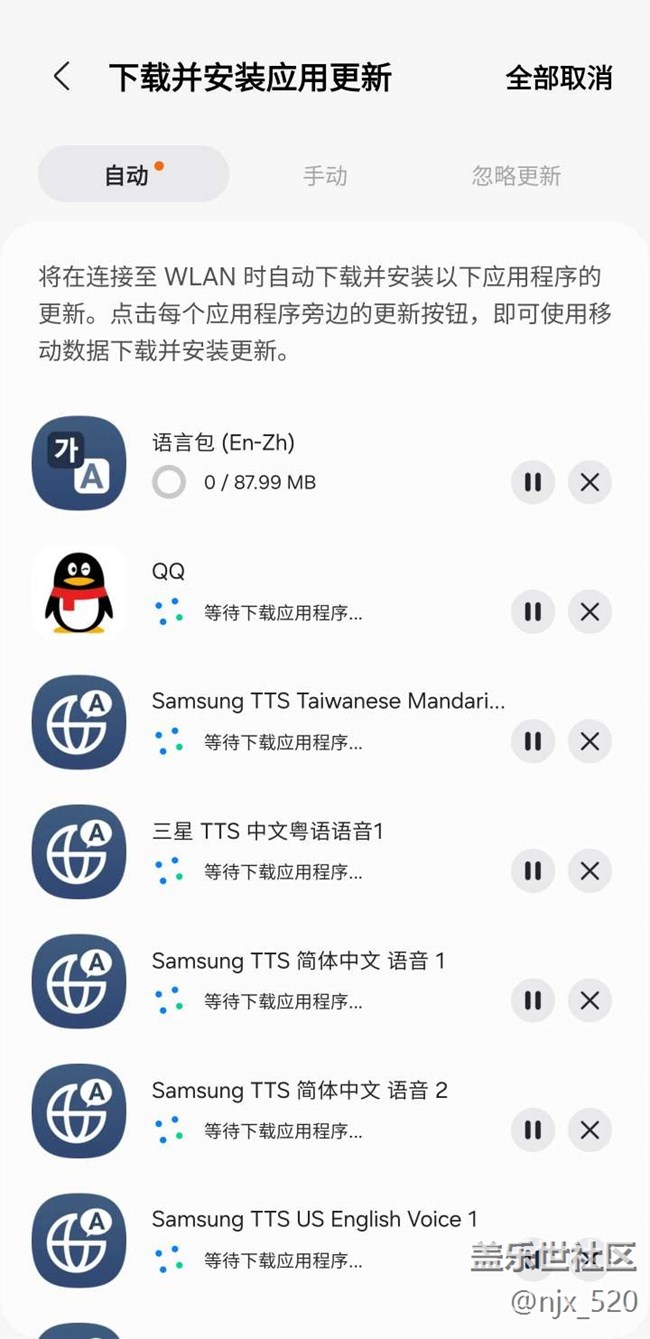Image resolution: width=650 pixels, height=1339 pixels.
Task: Cancel 三星 TTS 中文粤语语音1 update
Action: click(590, 871)
